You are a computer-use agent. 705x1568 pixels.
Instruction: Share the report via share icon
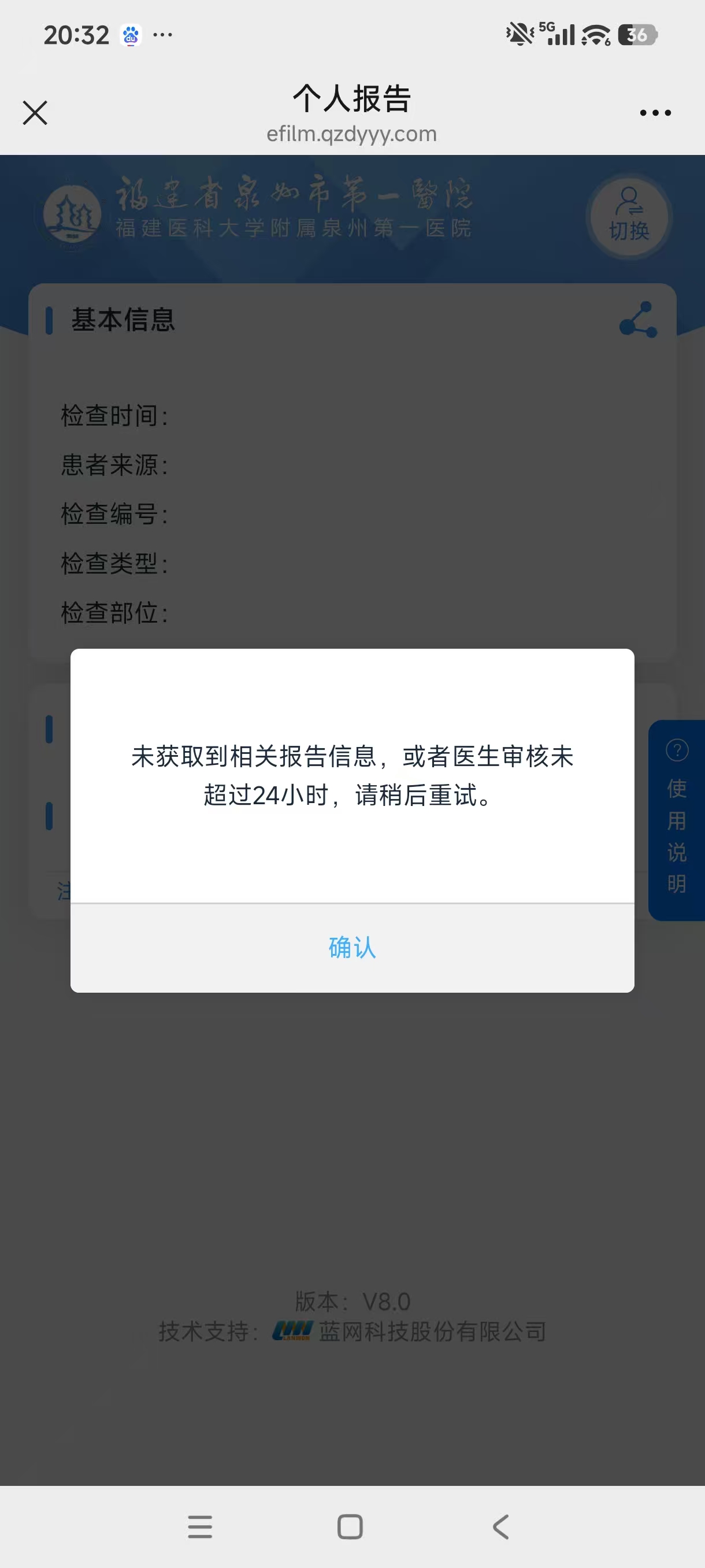click(x=638, y=320)
